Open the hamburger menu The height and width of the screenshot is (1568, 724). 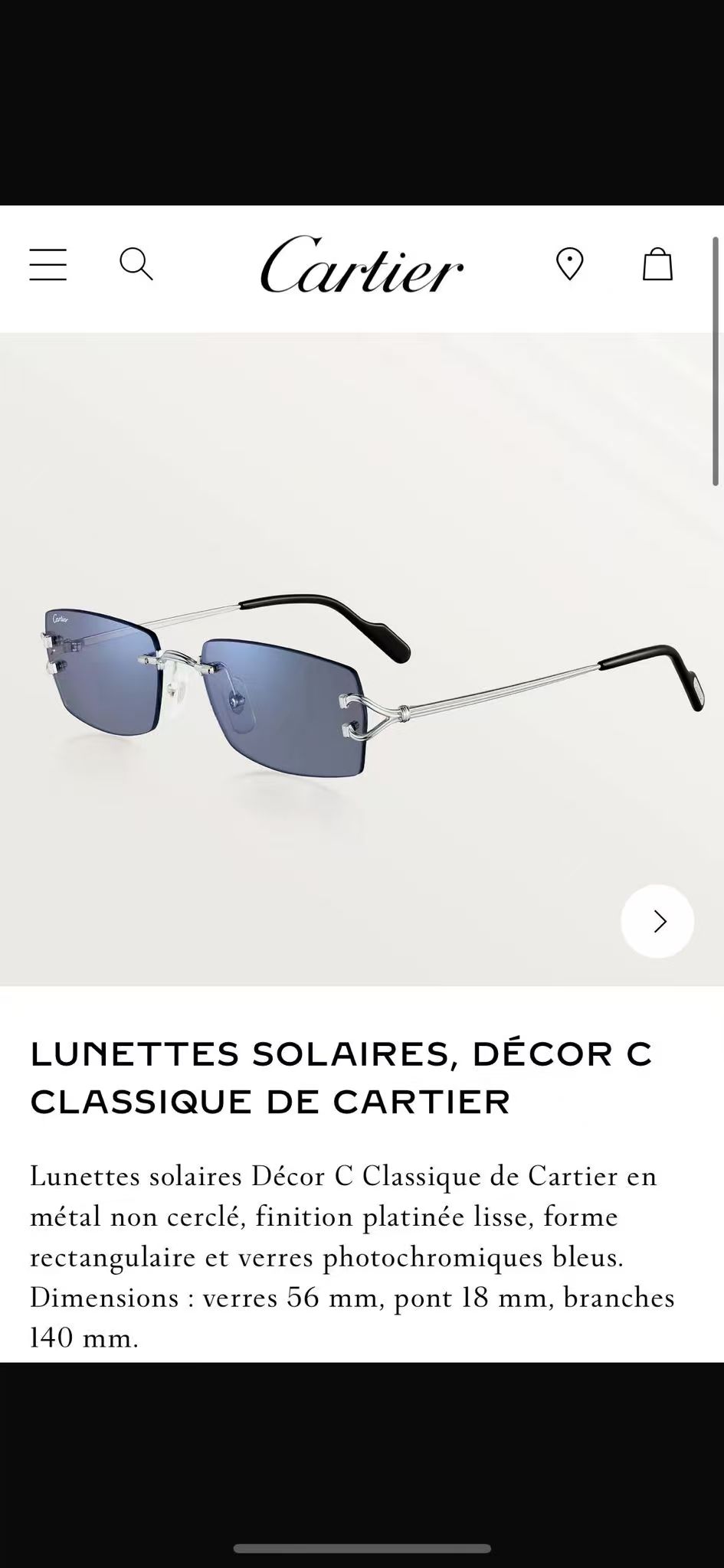point(48,265)
